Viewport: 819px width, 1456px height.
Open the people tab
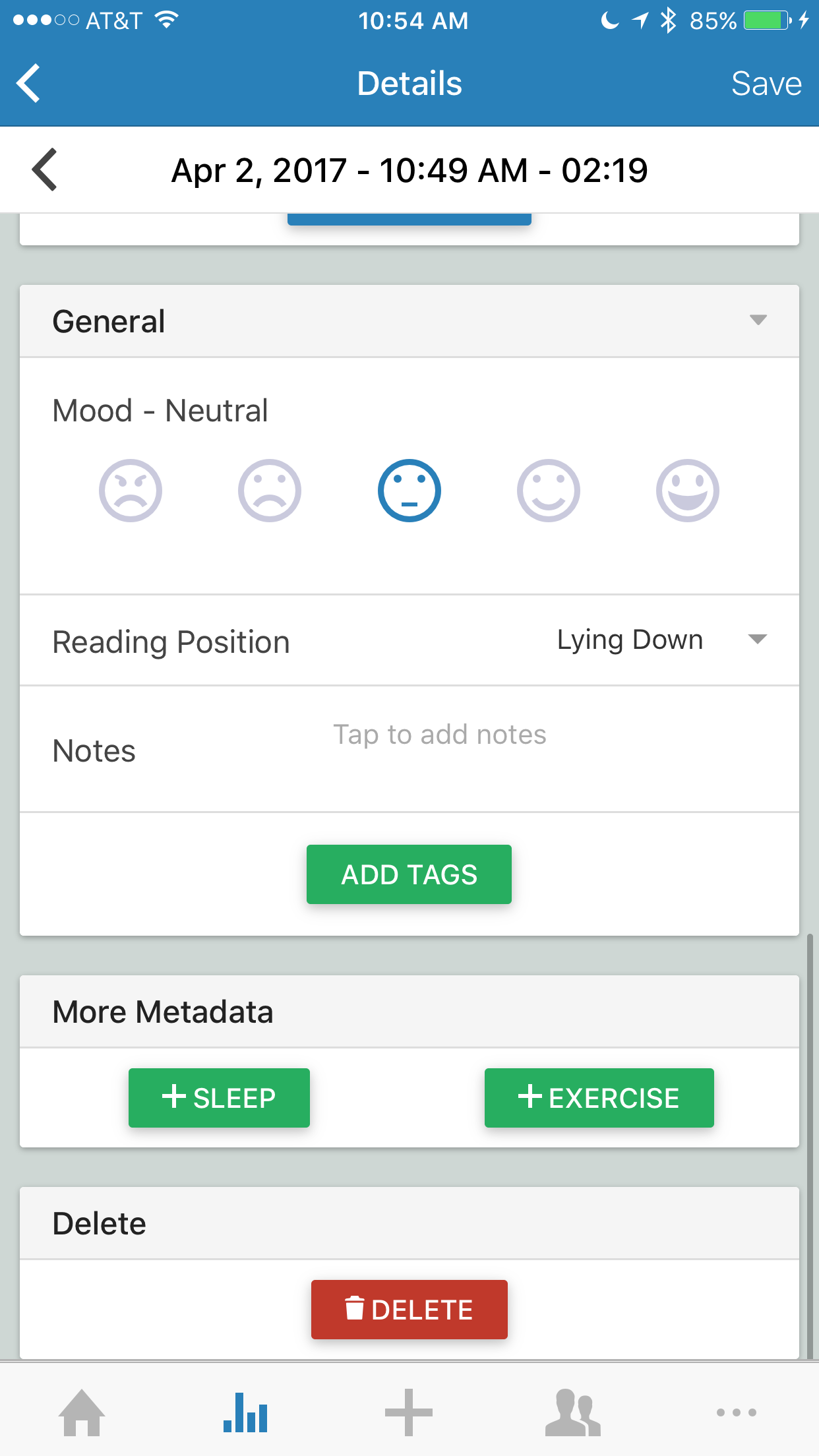pos(573,1412)
